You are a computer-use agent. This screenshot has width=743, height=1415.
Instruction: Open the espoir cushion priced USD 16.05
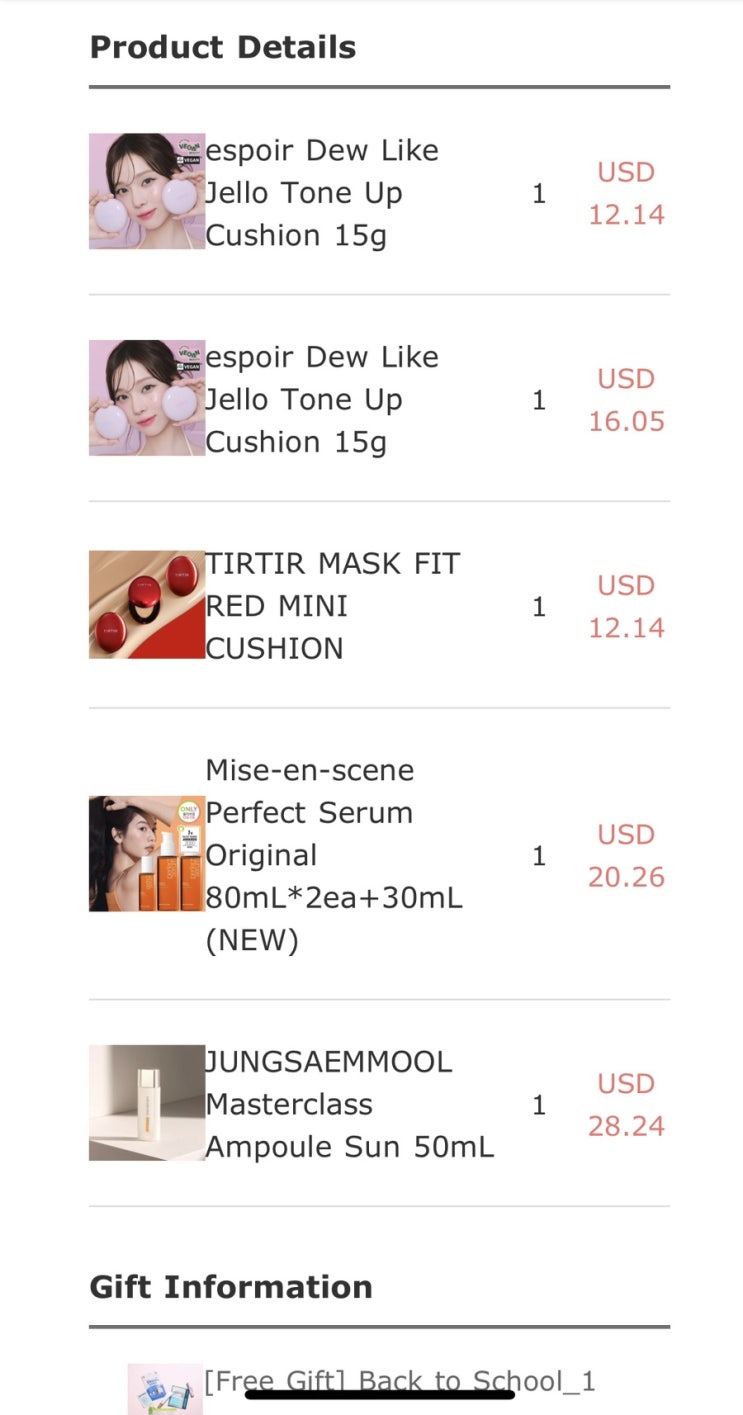321,399
